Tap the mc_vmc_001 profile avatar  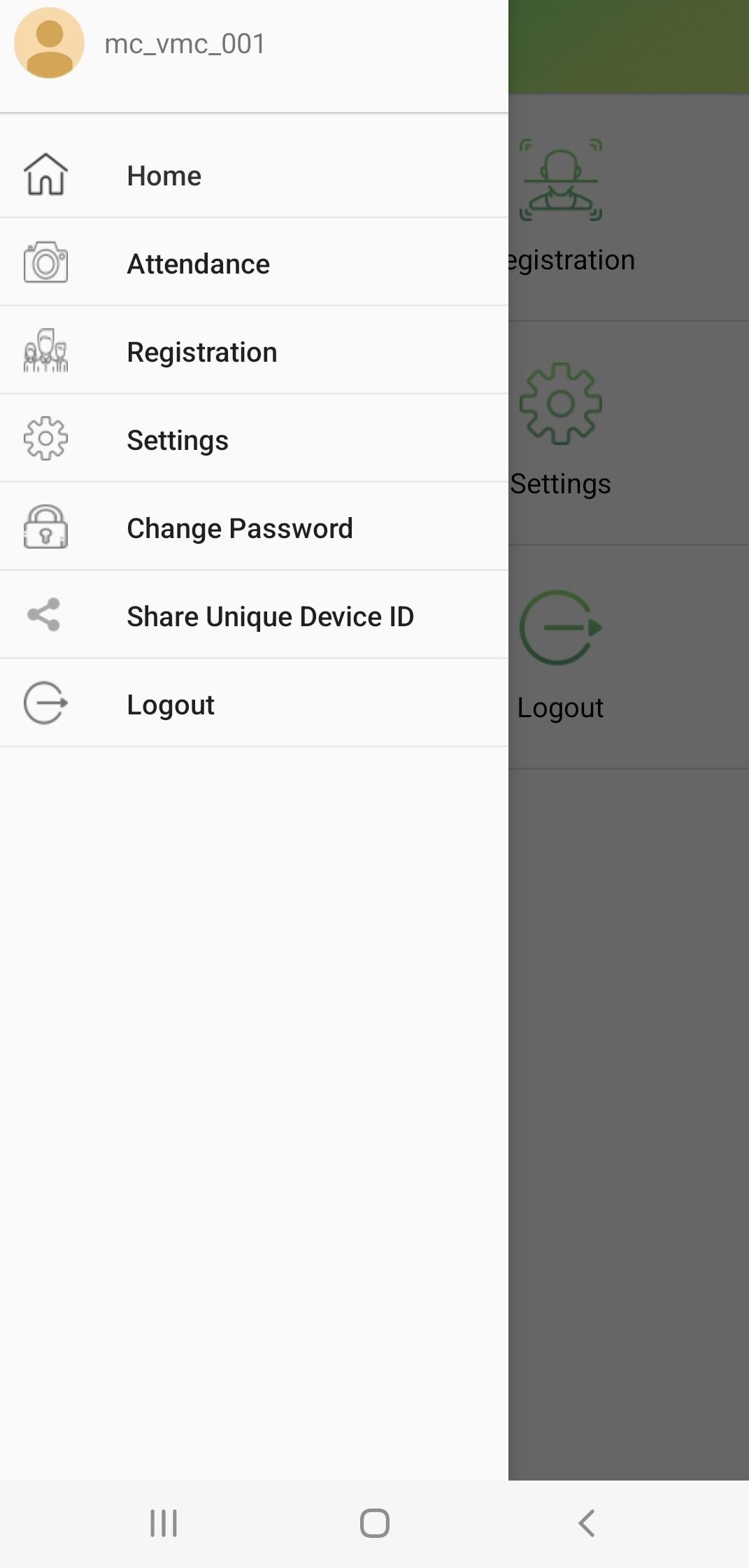pos(49,43)
